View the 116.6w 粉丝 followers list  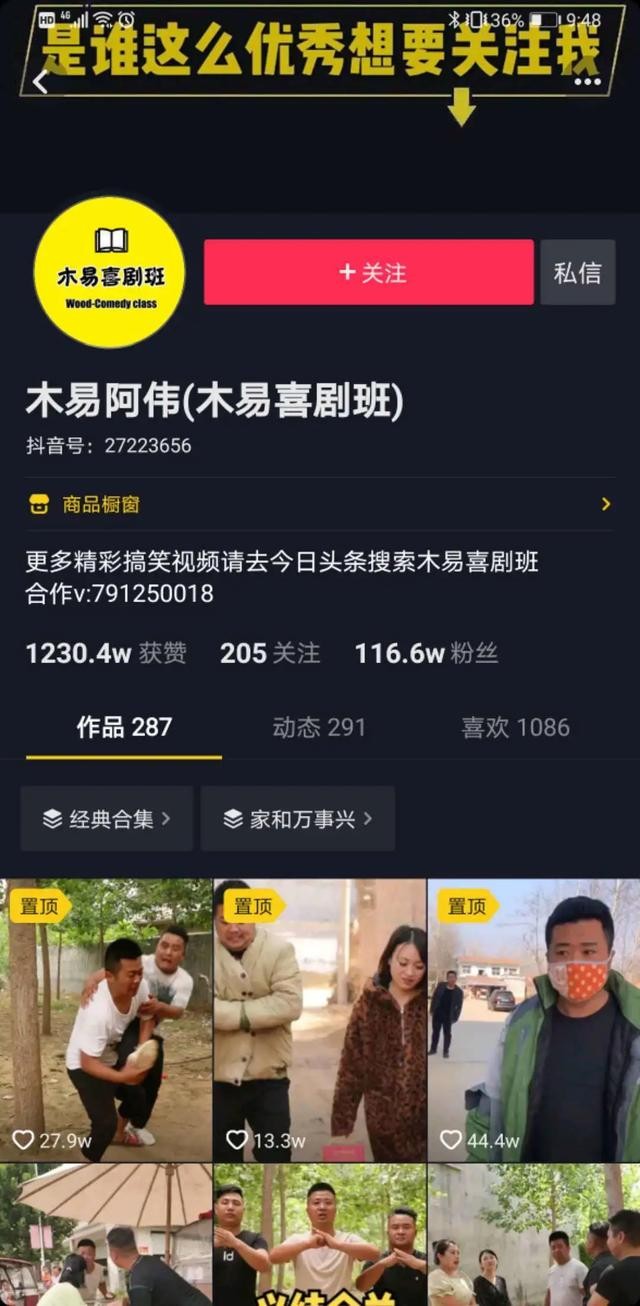click(426, 654)
